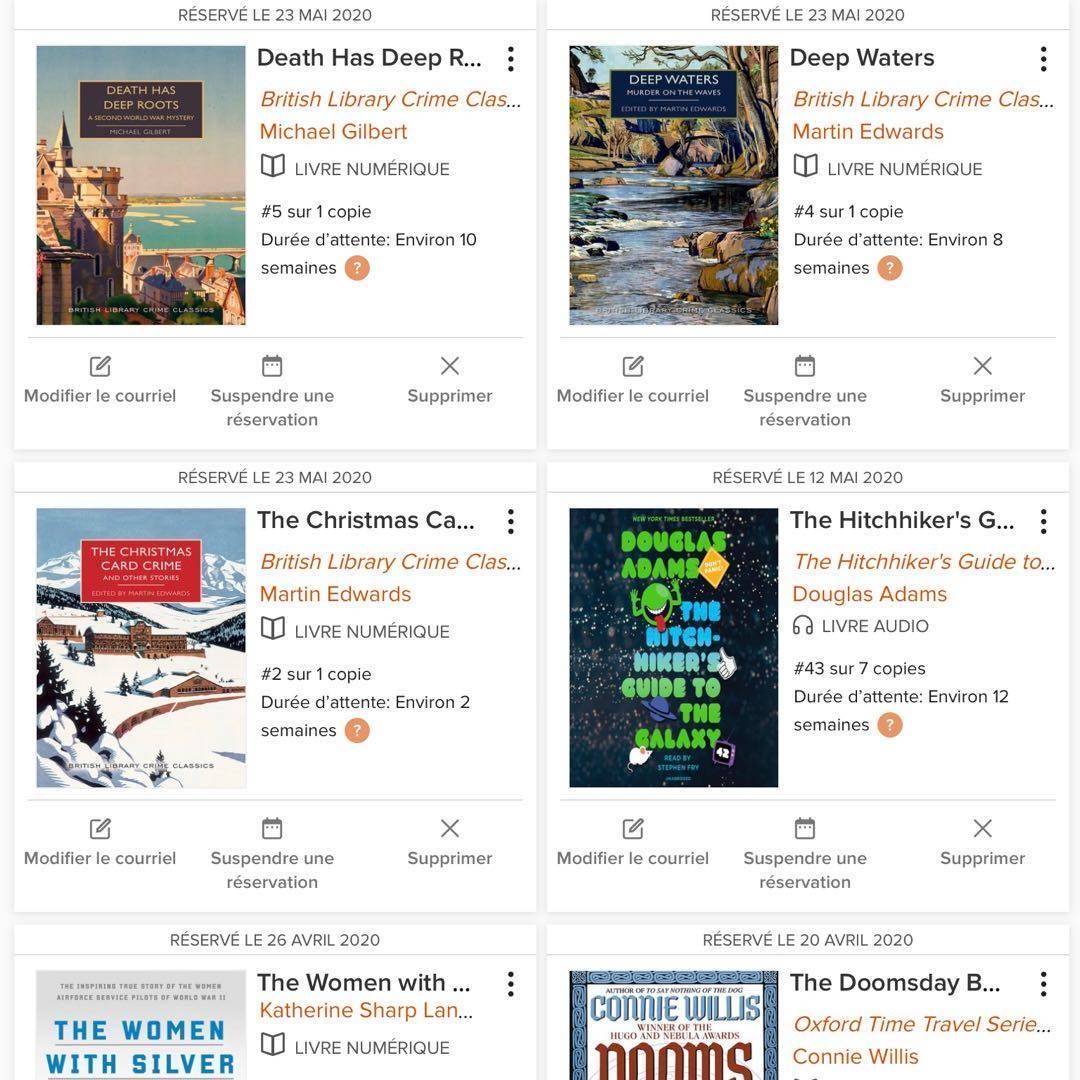Tap Modifier le courriel for Death Has Deep Roots
Viewport: 1080px width, 1080px height.
[x=100, y=381]
